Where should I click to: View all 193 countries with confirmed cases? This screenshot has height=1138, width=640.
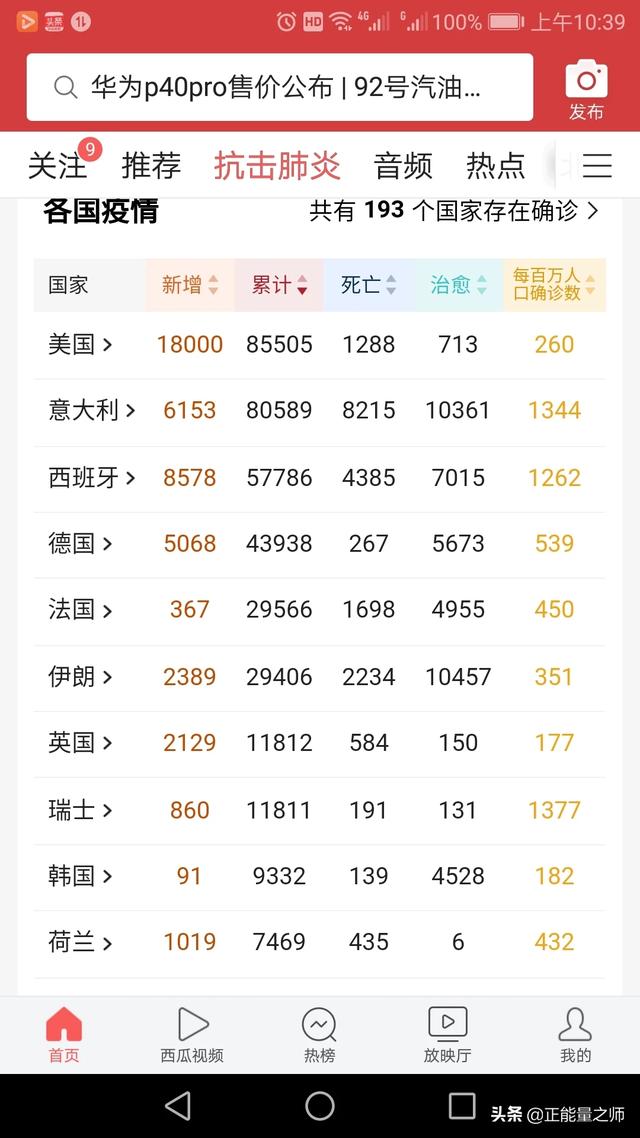pyautogui.click(x=453, y=210)
